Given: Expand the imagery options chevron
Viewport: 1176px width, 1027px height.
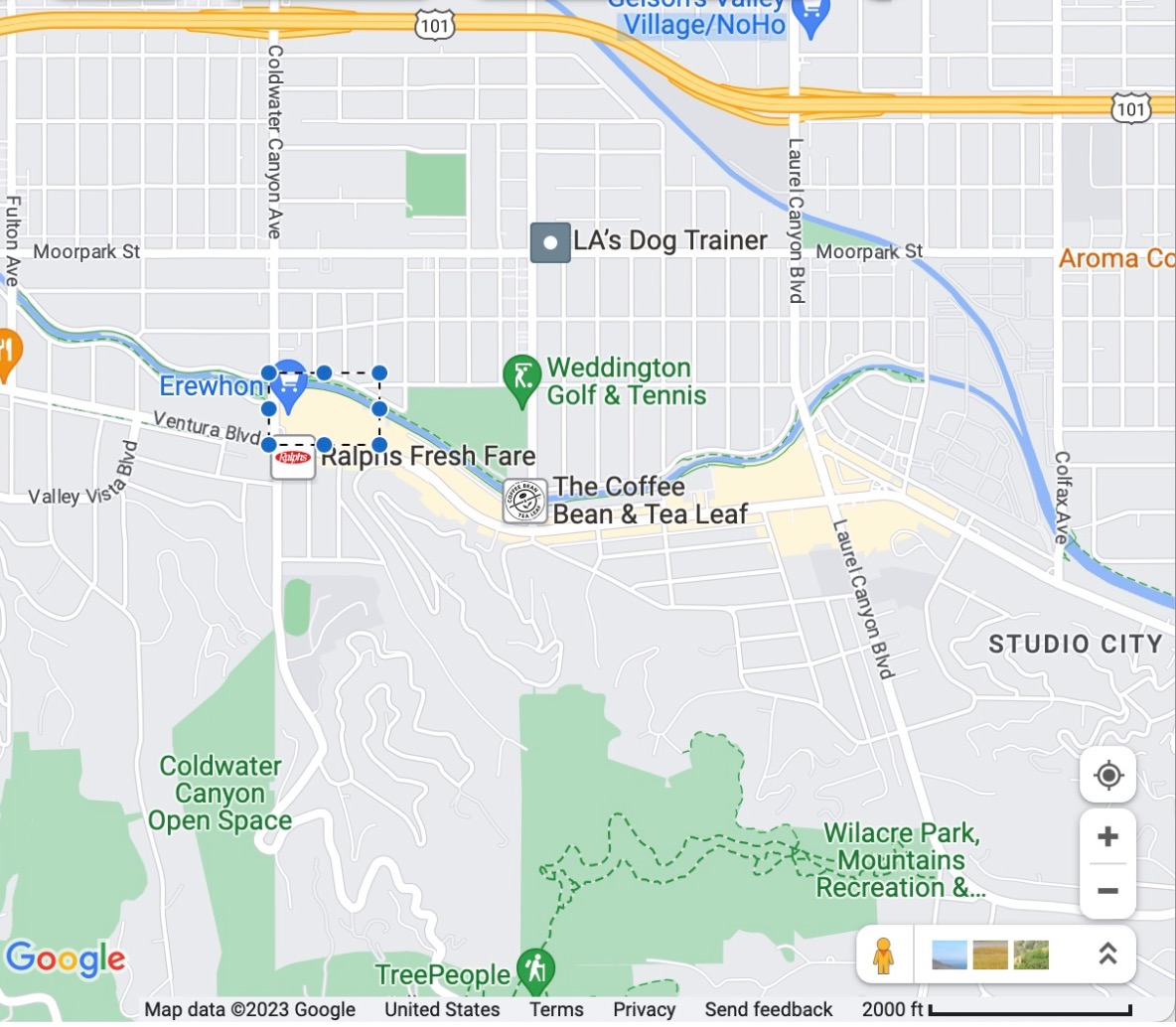Looking at the screenshot, I should coord(1107,954).
